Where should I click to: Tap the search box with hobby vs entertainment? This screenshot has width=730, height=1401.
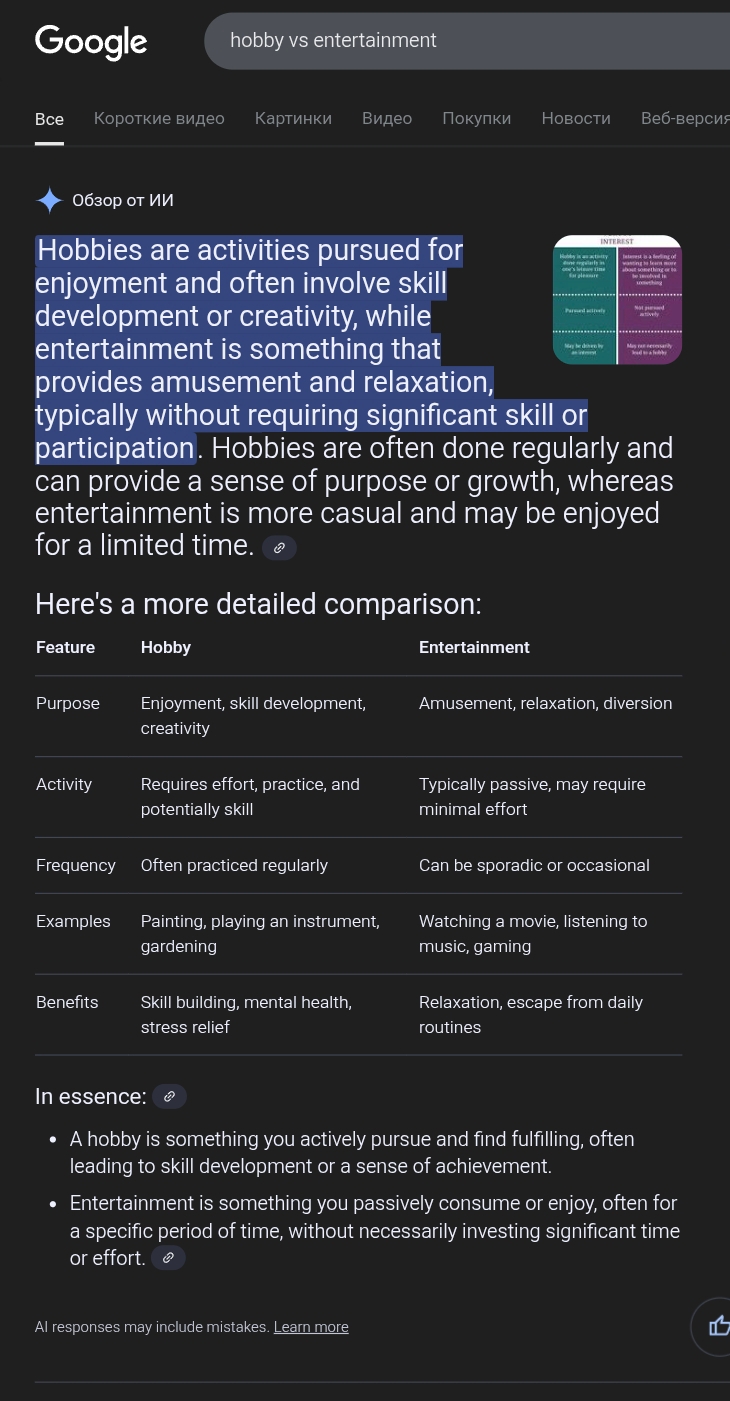[467, 41]
